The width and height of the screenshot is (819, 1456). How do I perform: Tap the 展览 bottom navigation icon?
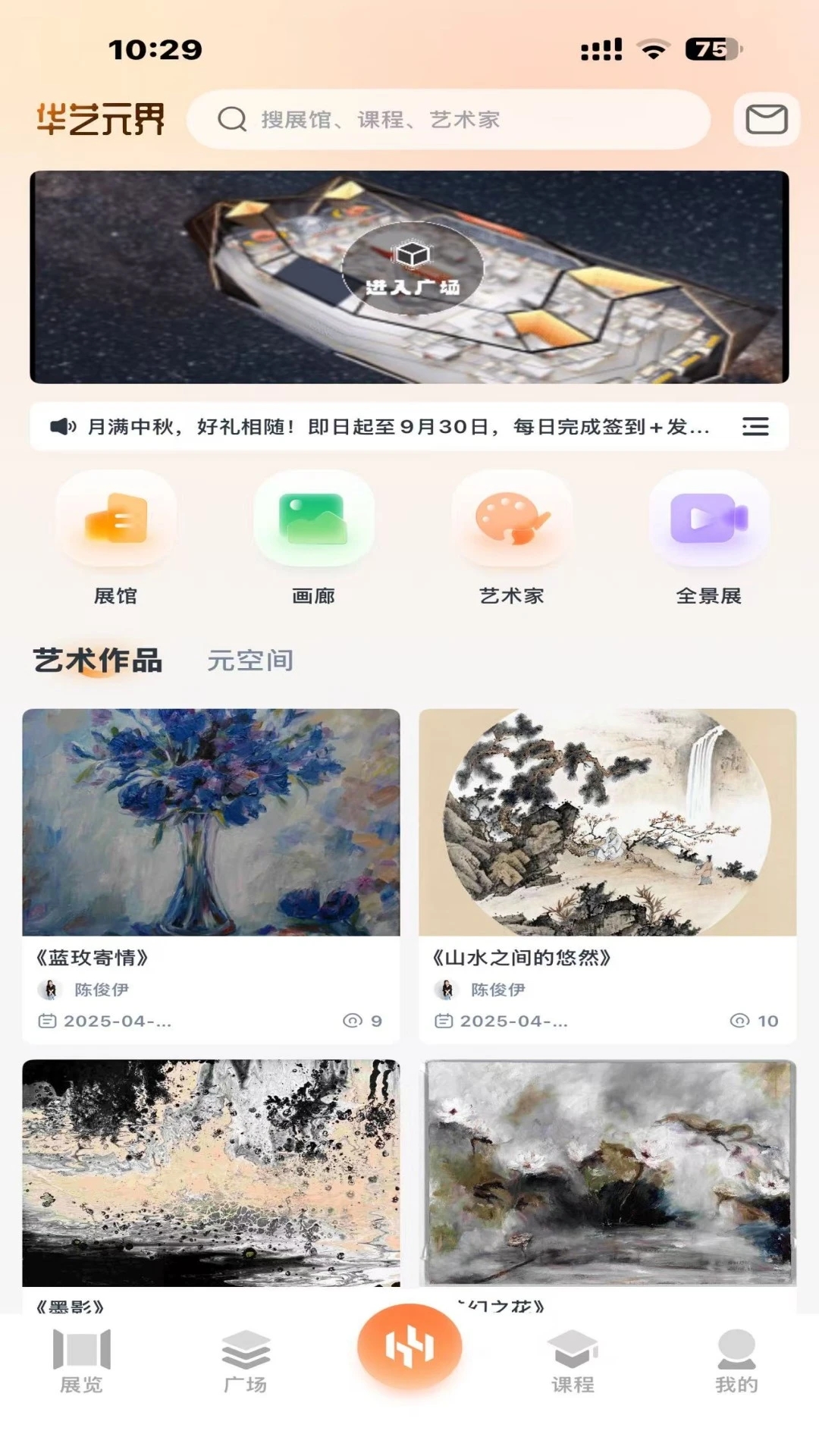pyautogui.click(x=82, y=1357)
